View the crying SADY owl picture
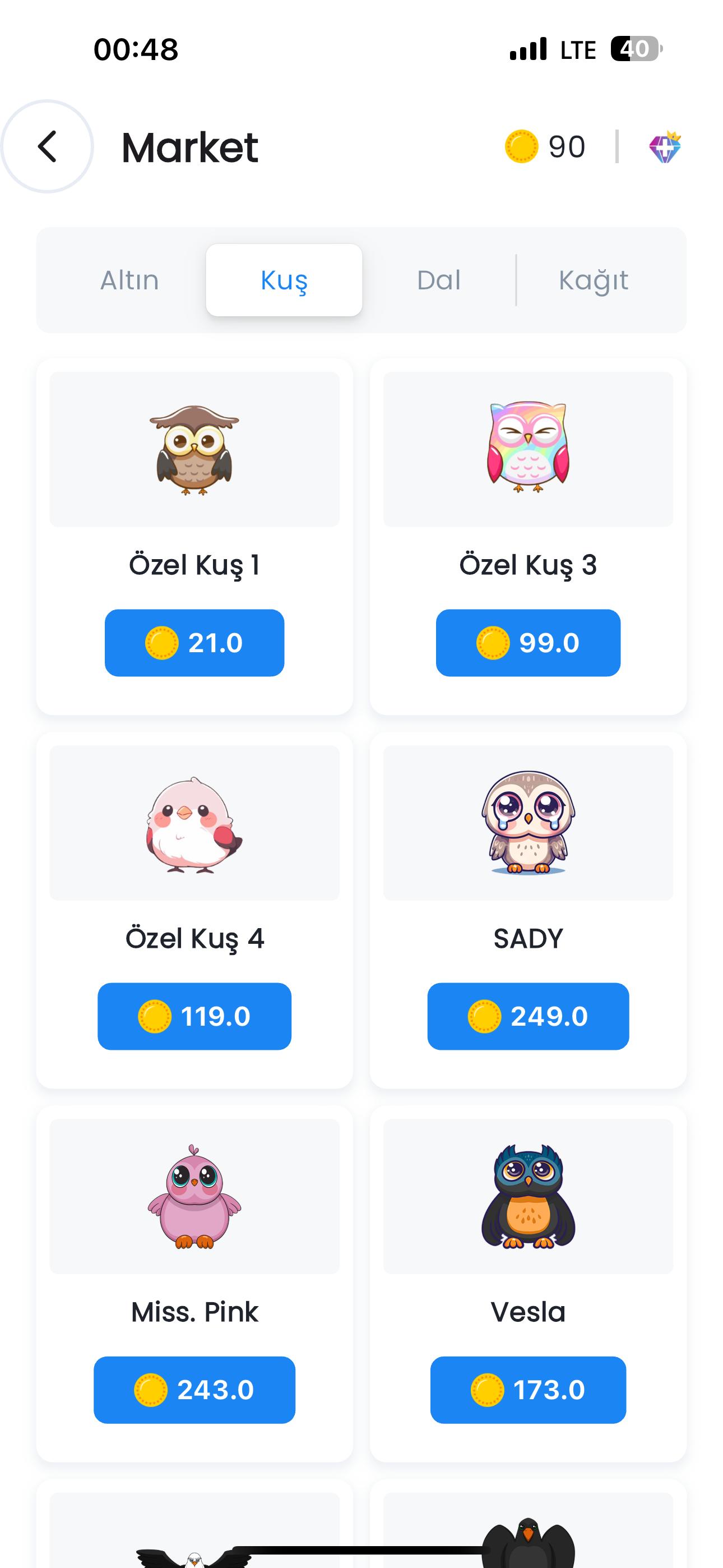The width and height of the screenshot is (723, 1568). click(x=527, y=822)
